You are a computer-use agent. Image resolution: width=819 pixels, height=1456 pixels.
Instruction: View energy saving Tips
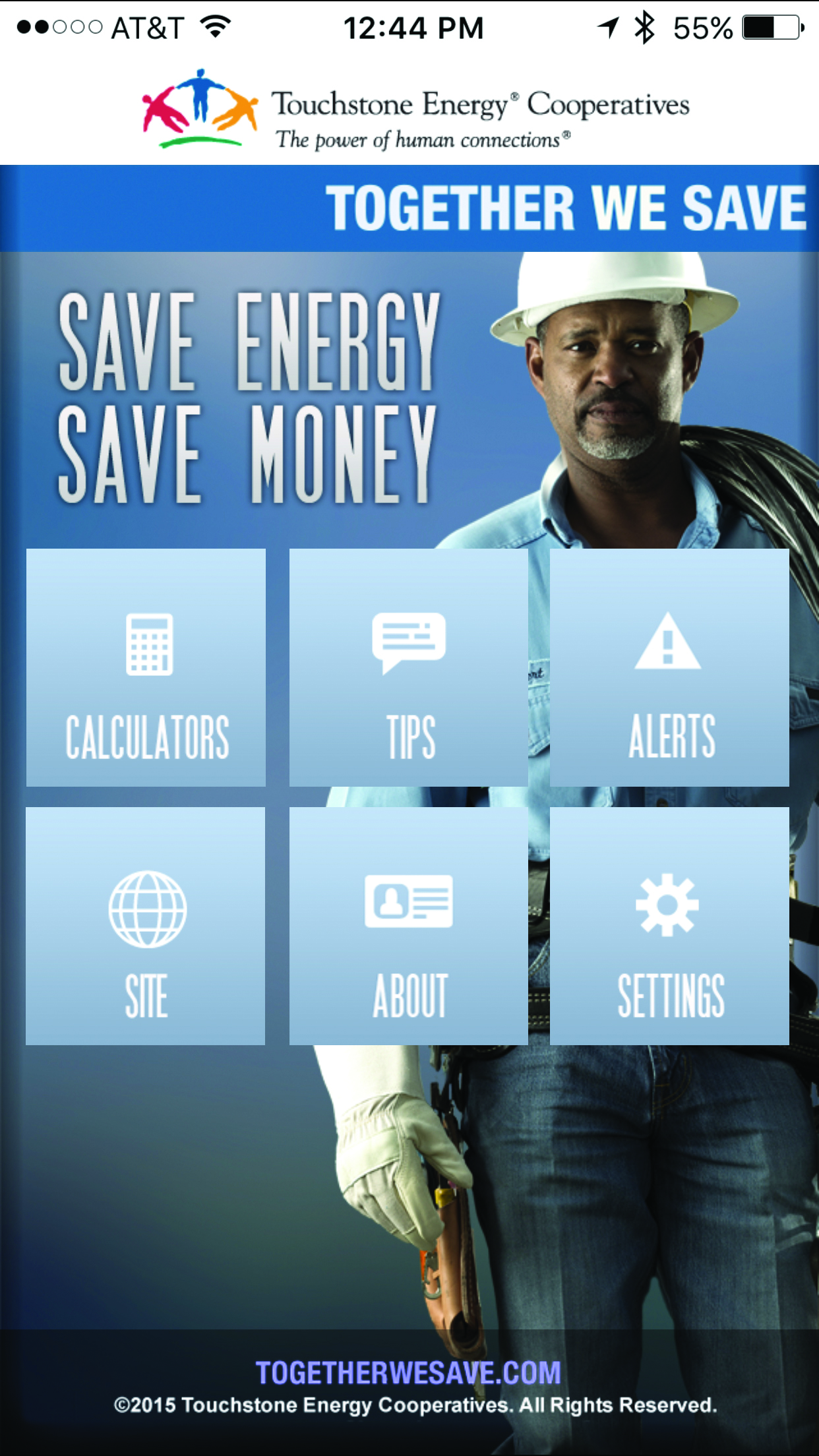click(x=408, y=667)
